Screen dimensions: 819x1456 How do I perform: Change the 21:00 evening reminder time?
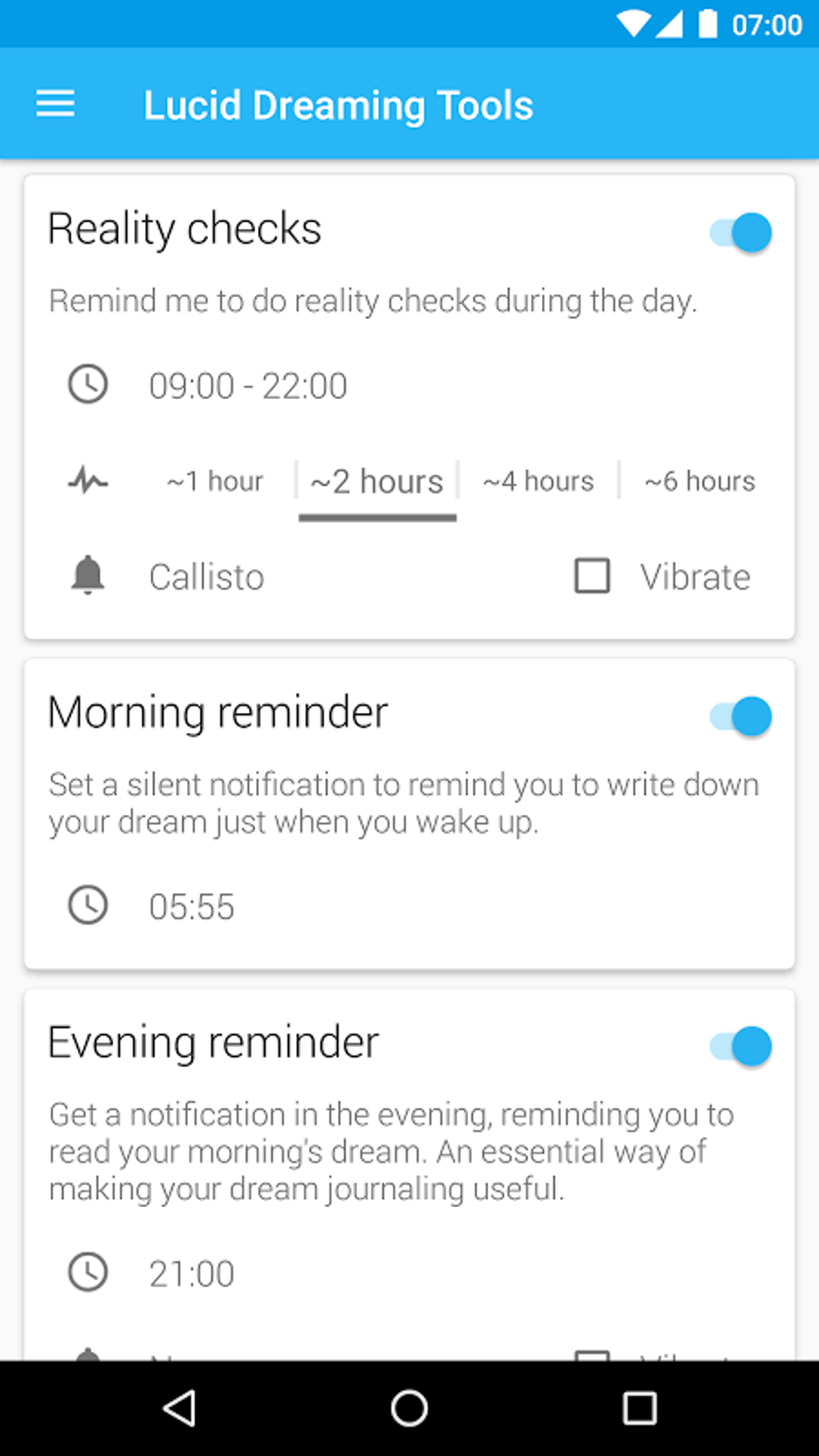coord(191,1274)
